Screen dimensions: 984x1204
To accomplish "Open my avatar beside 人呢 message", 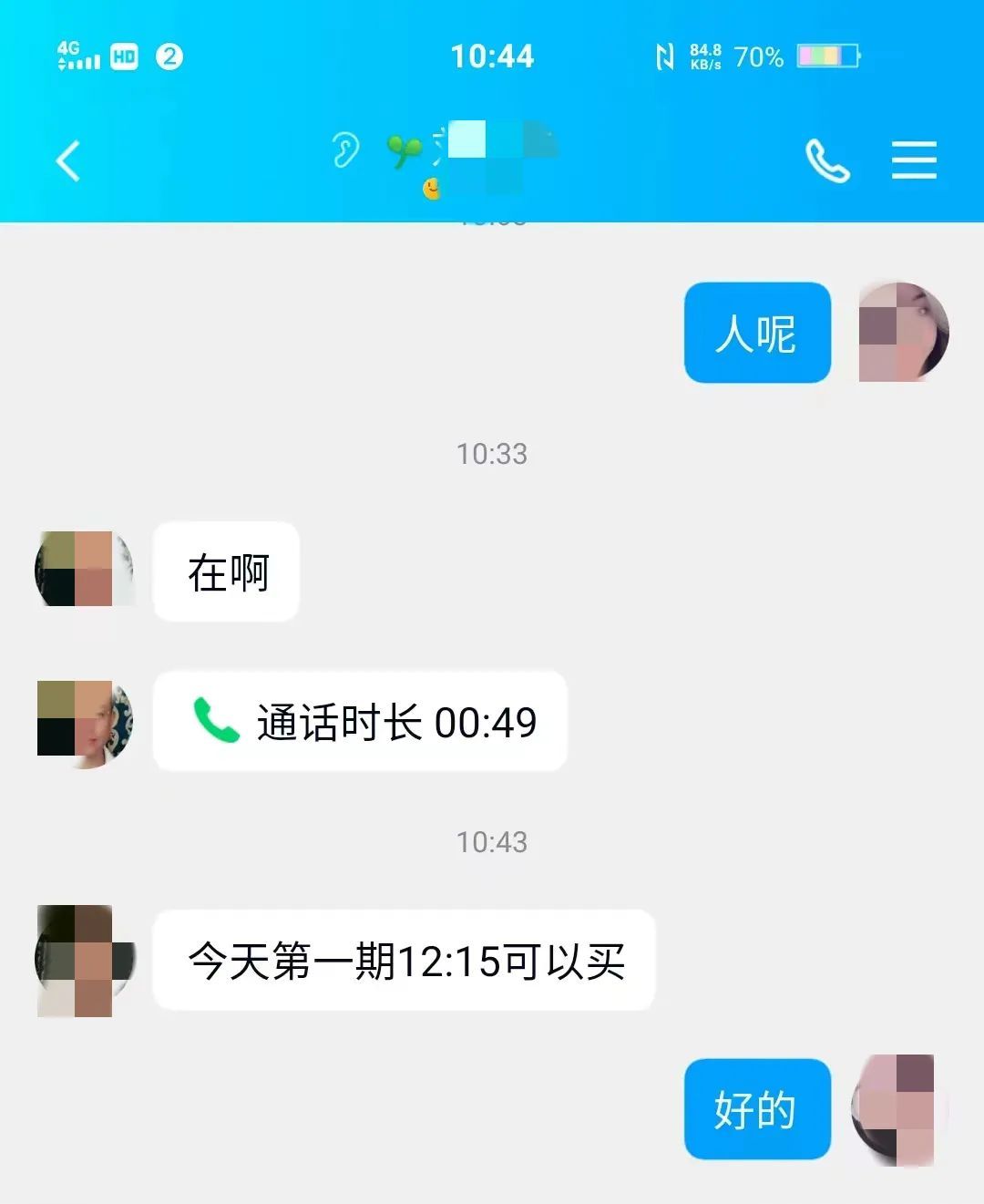I will click(x=903, y=332).
